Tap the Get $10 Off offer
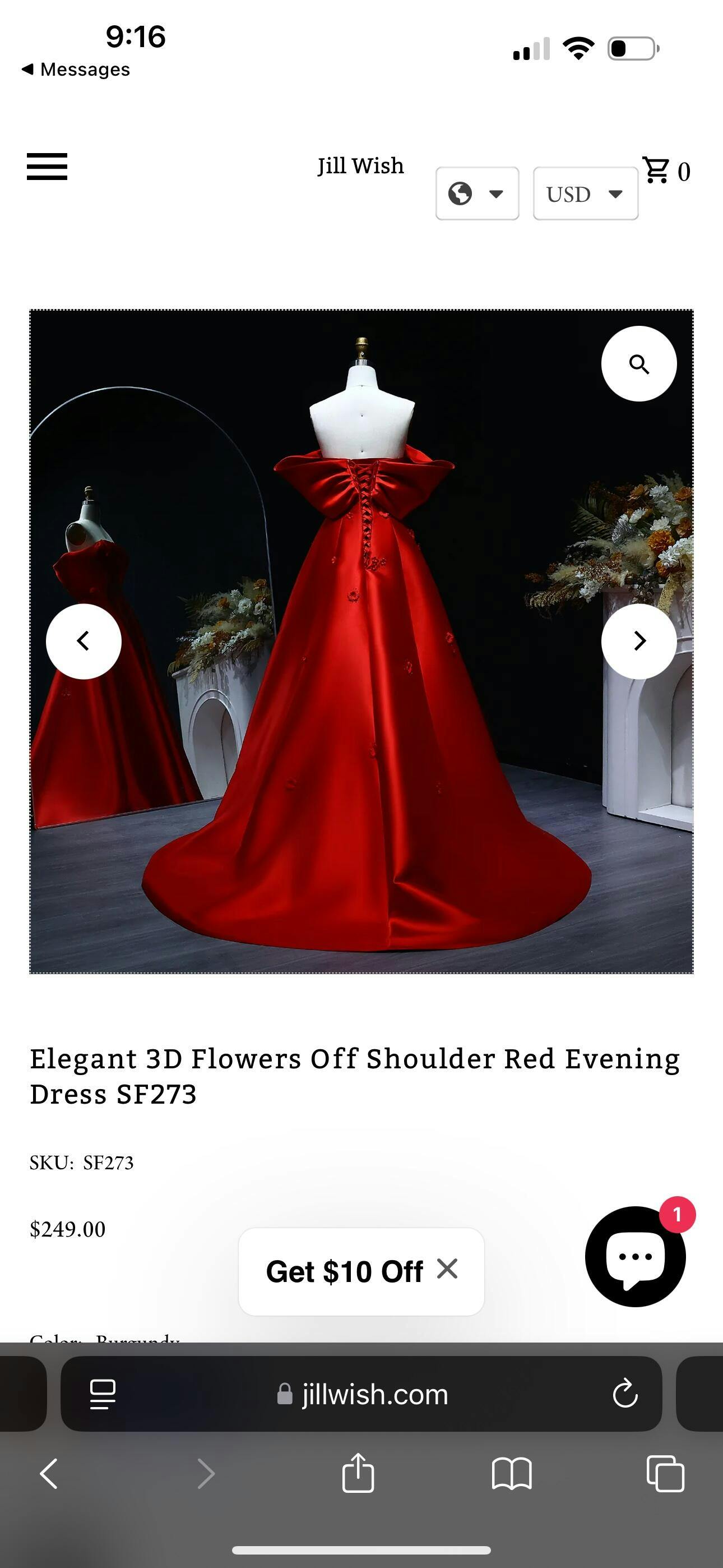Viewport: 723px width, 1568px height. tap(344, 1271)
